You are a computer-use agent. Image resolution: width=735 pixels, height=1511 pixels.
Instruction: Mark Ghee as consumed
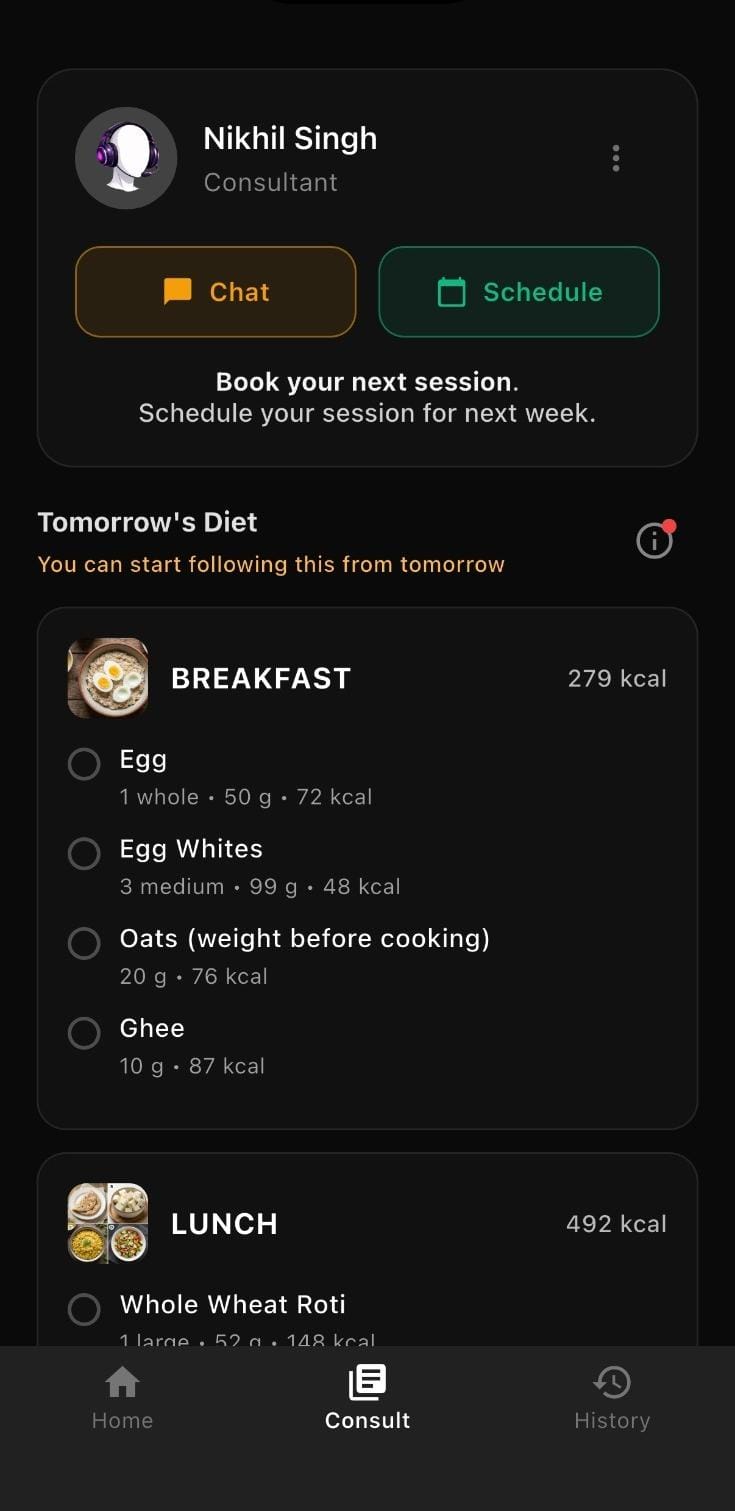[x=84, y=1033]
